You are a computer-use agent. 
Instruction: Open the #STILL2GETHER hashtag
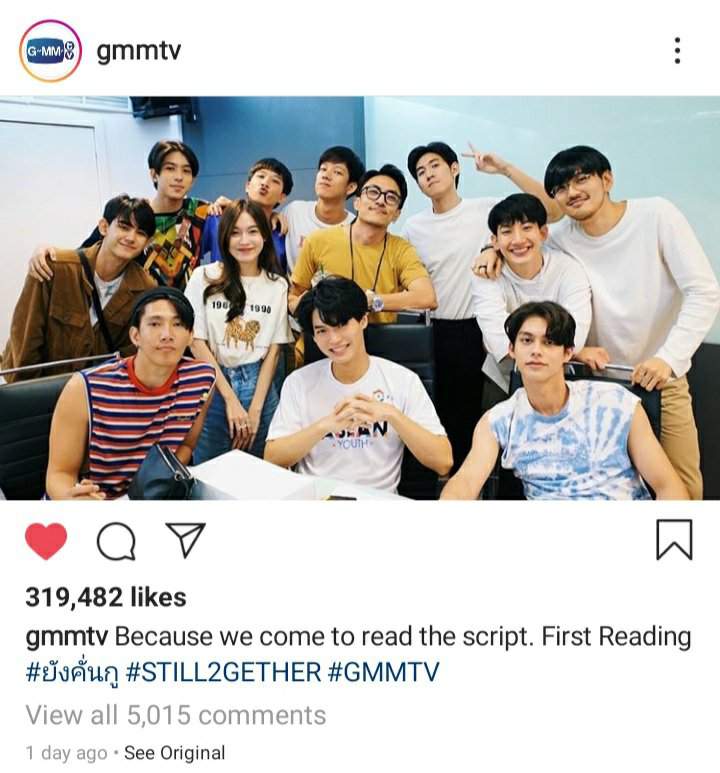(x=227, y=672)
